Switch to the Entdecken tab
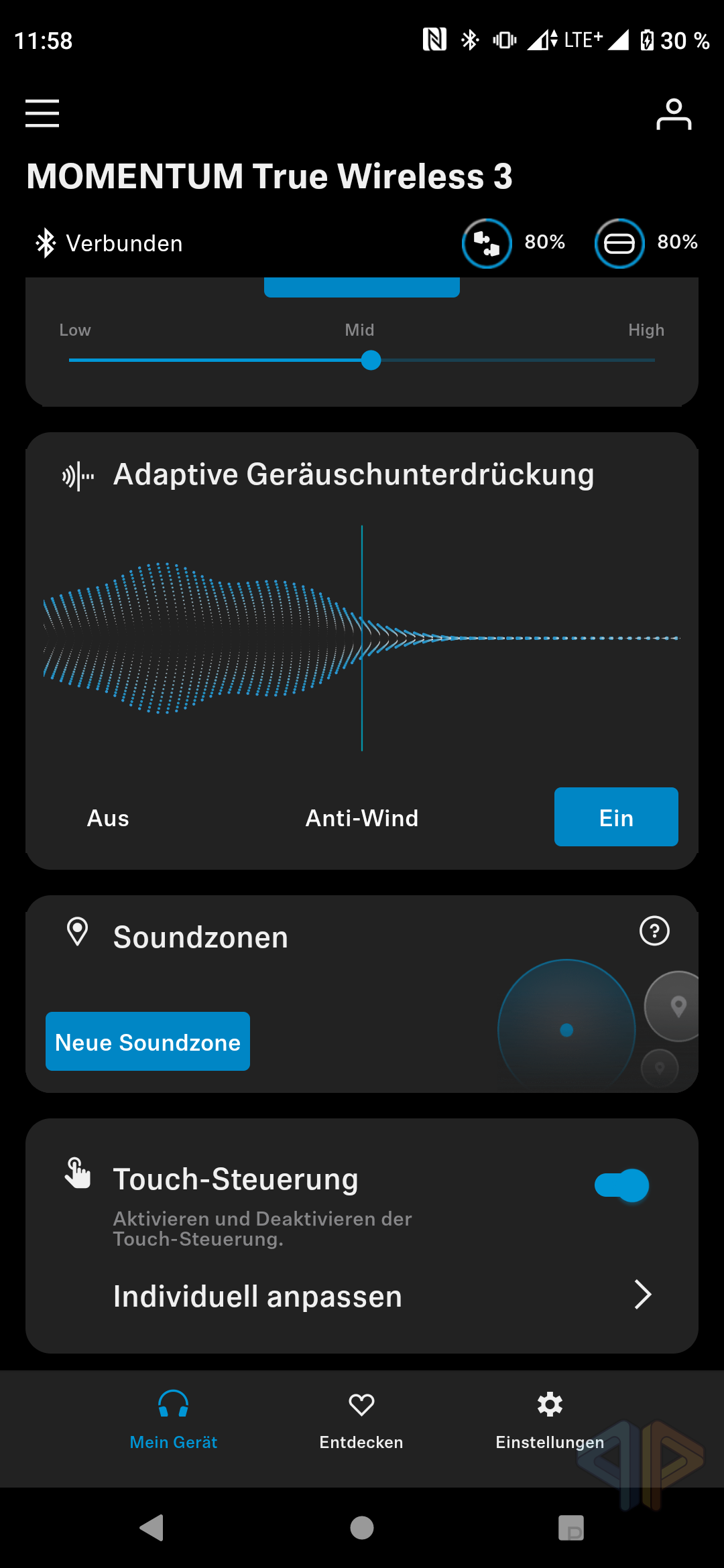724x1568 pixels. point(361,1419)
